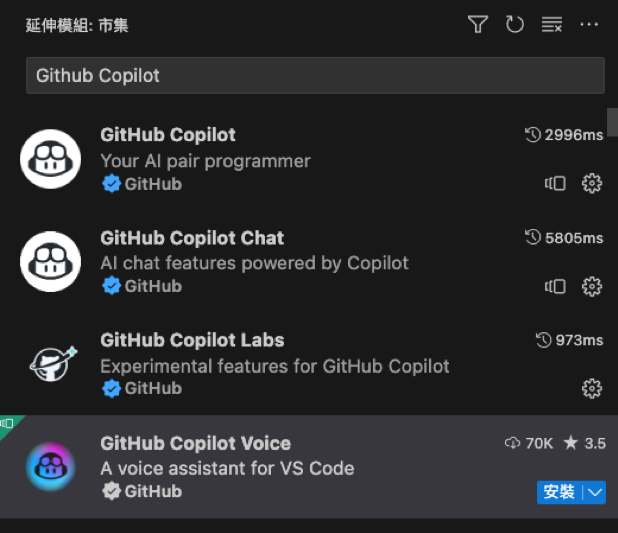The image size is (618, 533).
Task: Expand the install options dropdown arrow
Action: [595, 492]
